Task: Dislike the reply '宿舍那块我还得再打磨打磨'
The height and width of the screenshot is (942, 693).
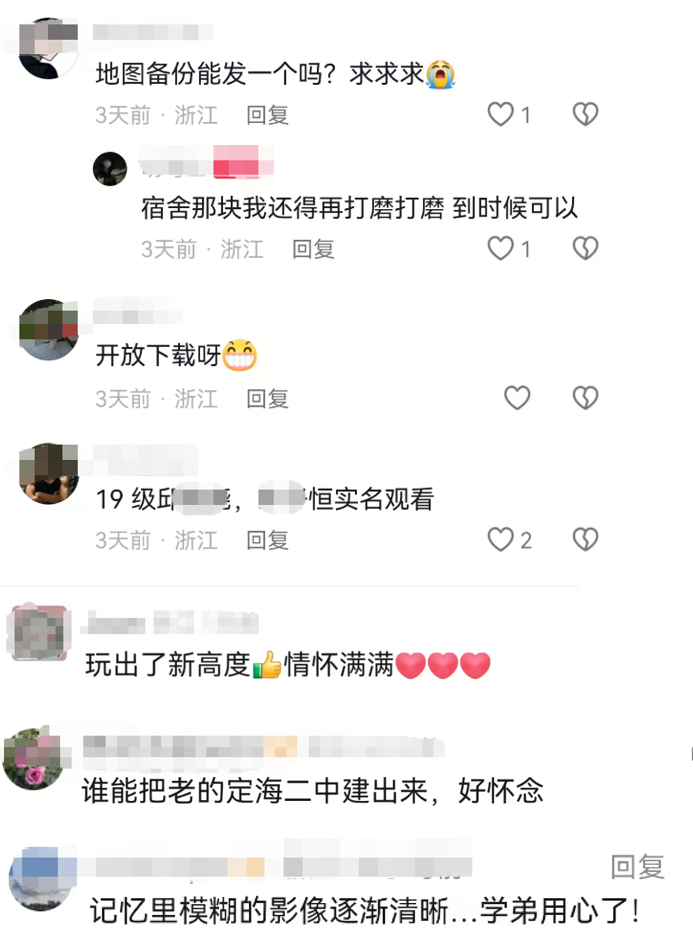Action: [585, 248]
